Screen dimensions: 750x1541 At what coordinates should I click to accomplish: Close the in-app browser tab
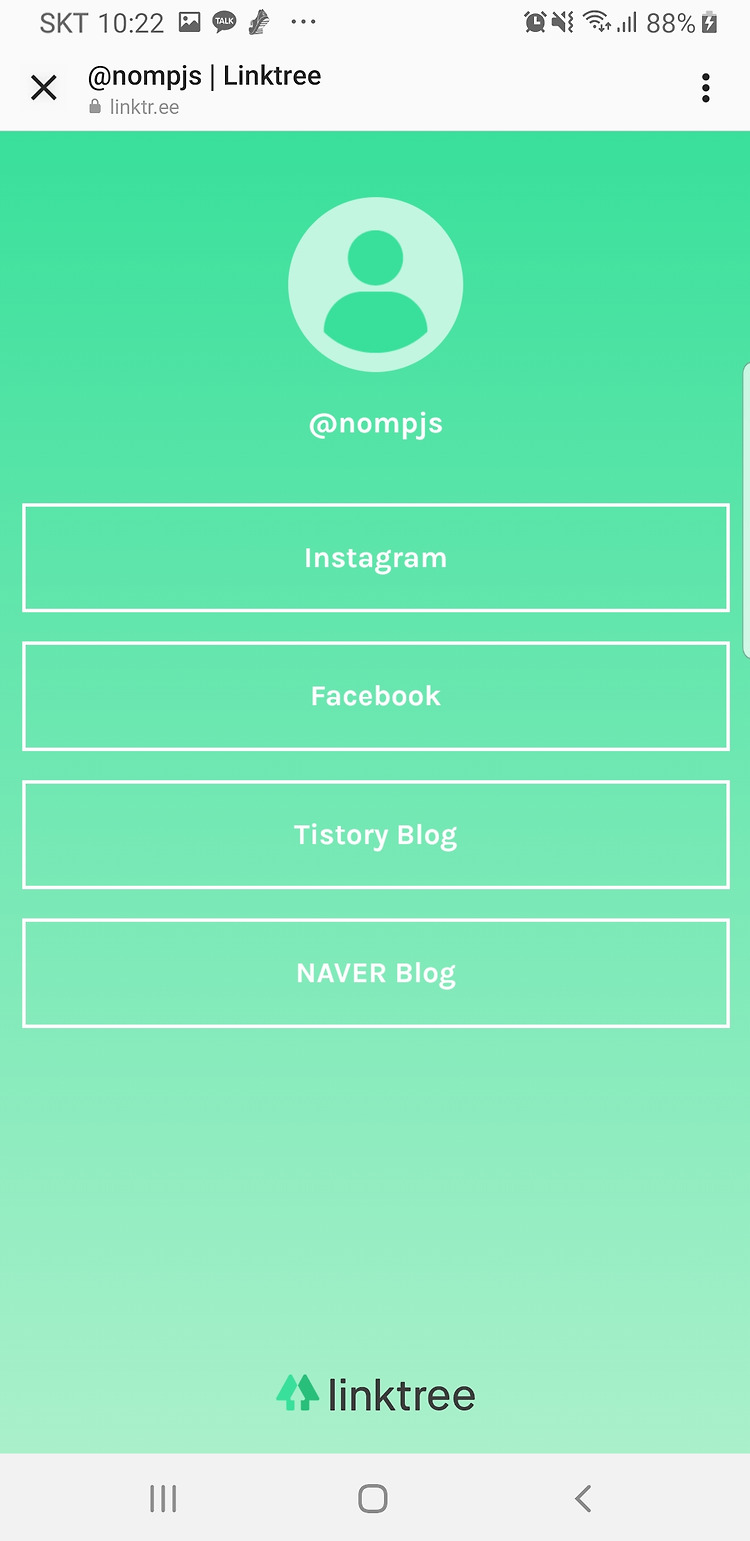coord(44,88)
